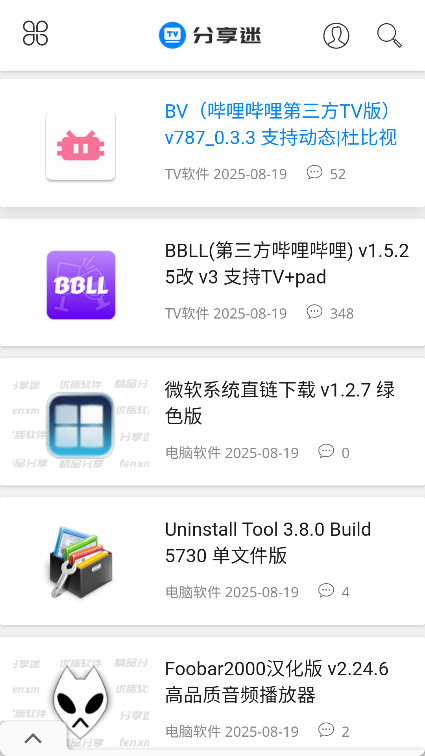Open the BBLL 第三方哔哩哔哩 v1.5.2 article
425x756 pixels.
click(x=287, y=264)
